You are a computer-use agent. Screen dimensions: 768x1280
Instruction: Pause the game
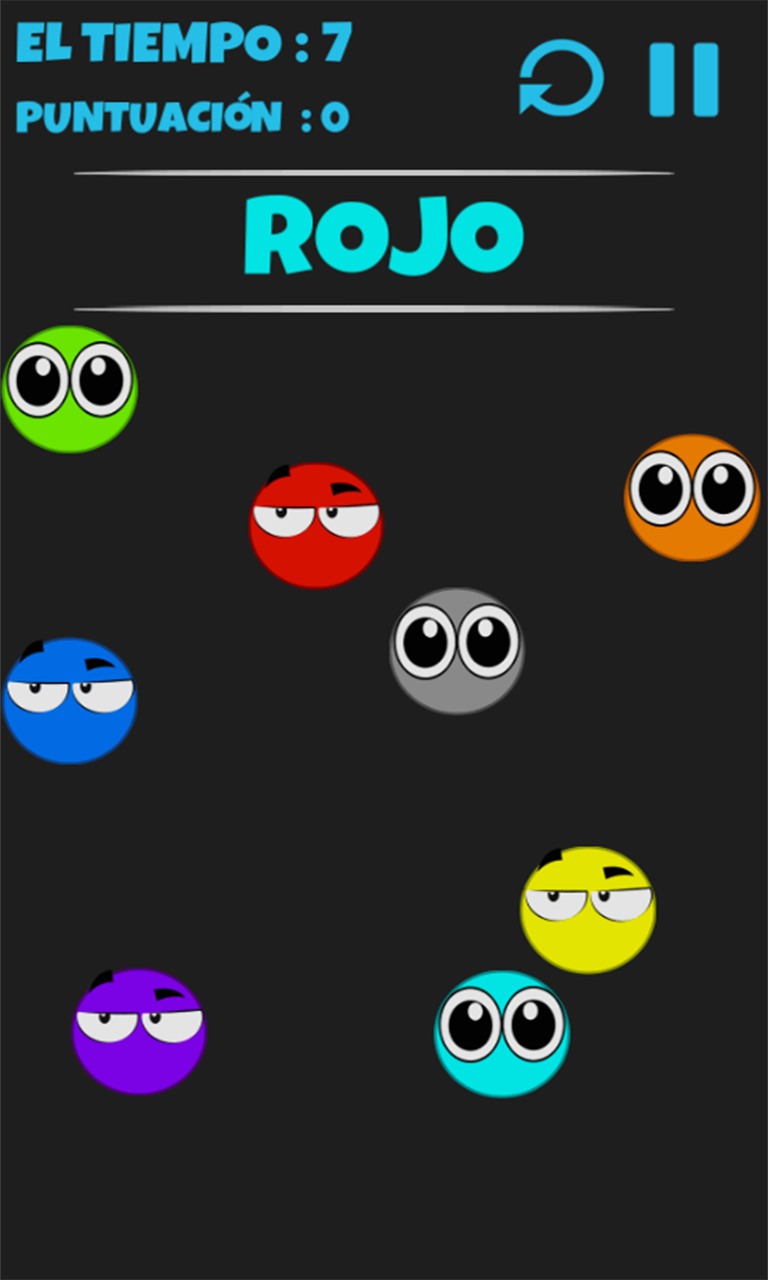pos(684,80)
